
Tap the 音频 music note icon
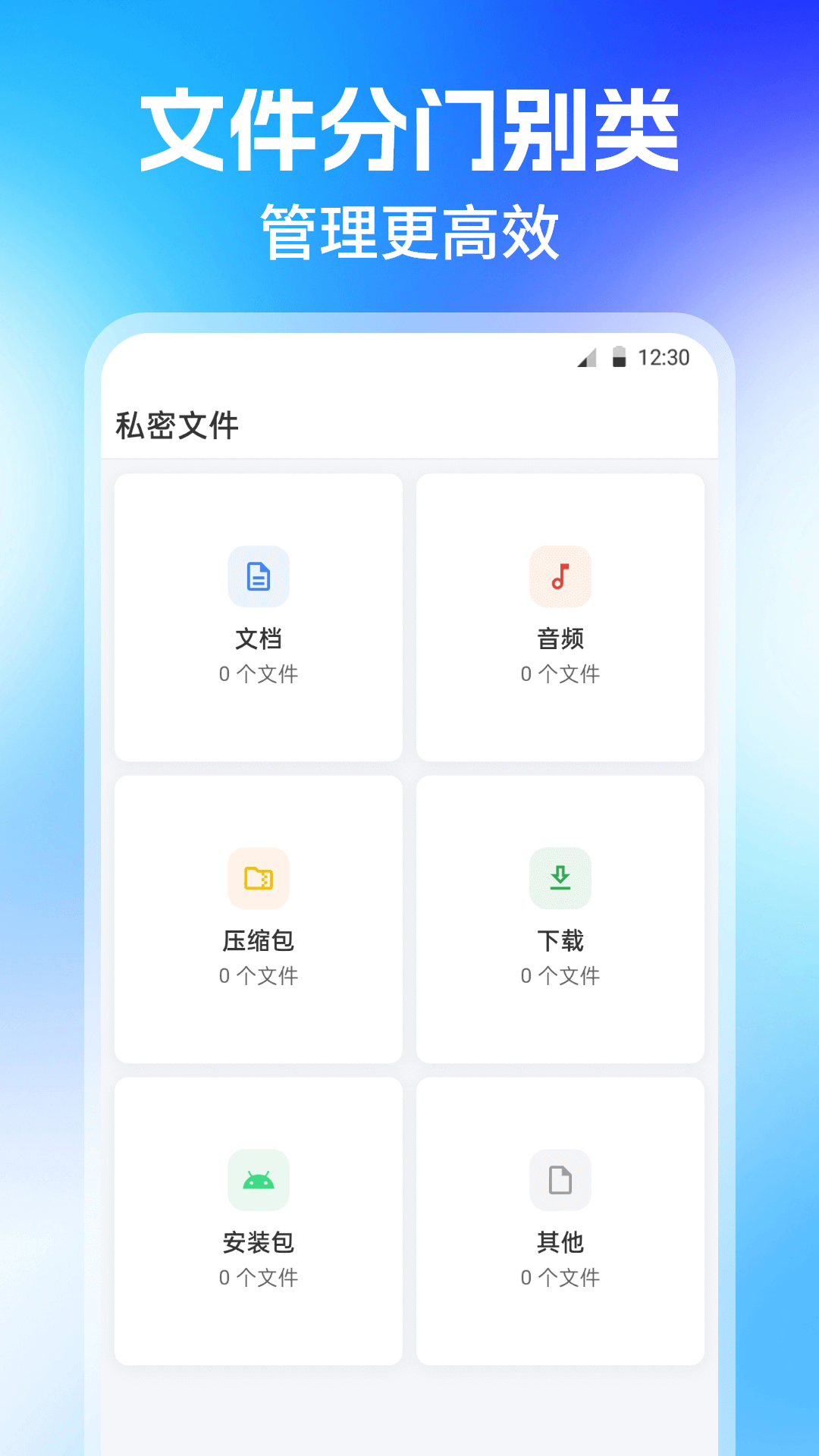(560, 576)
